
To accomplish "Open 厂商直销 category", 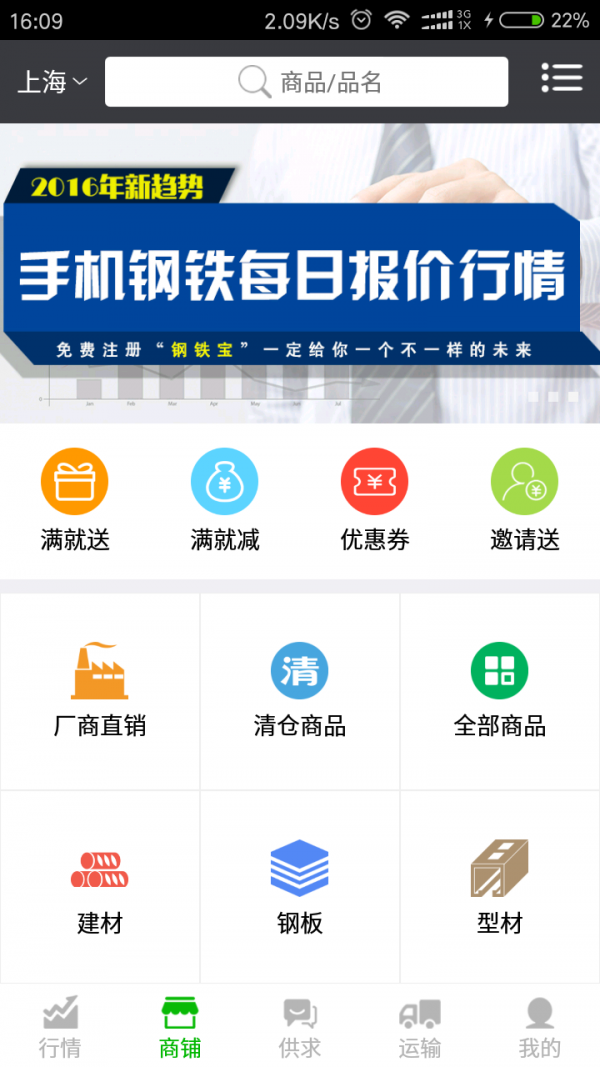I will click(100, 690).
